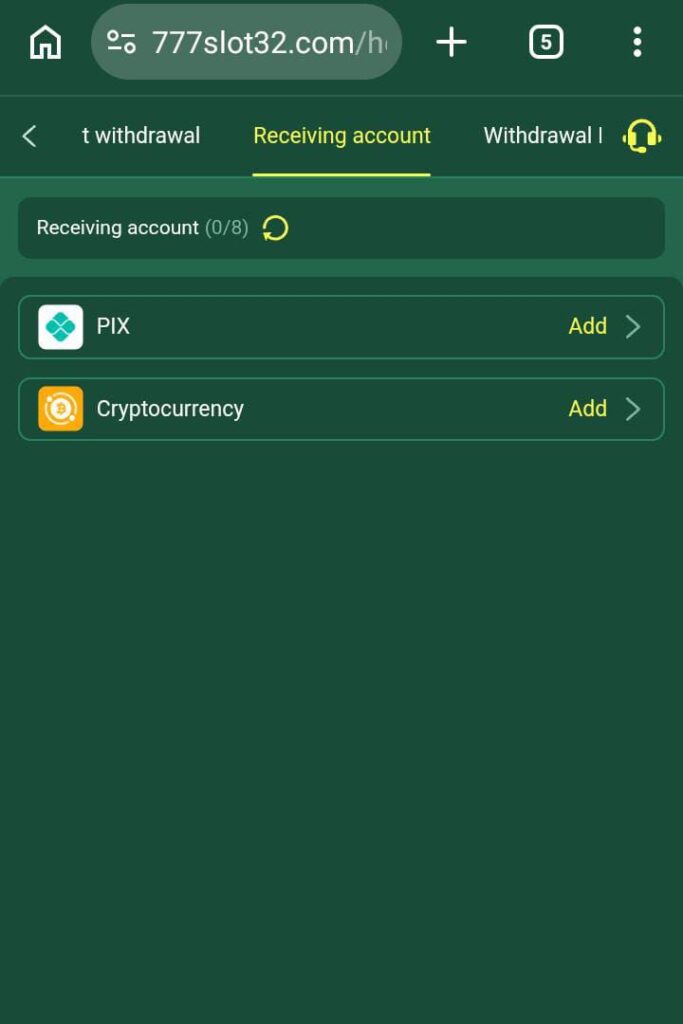The width and height of the screenshot is (683, 1024).
Task: Select the Receiving account tab
Action: (x=341, y=136)
